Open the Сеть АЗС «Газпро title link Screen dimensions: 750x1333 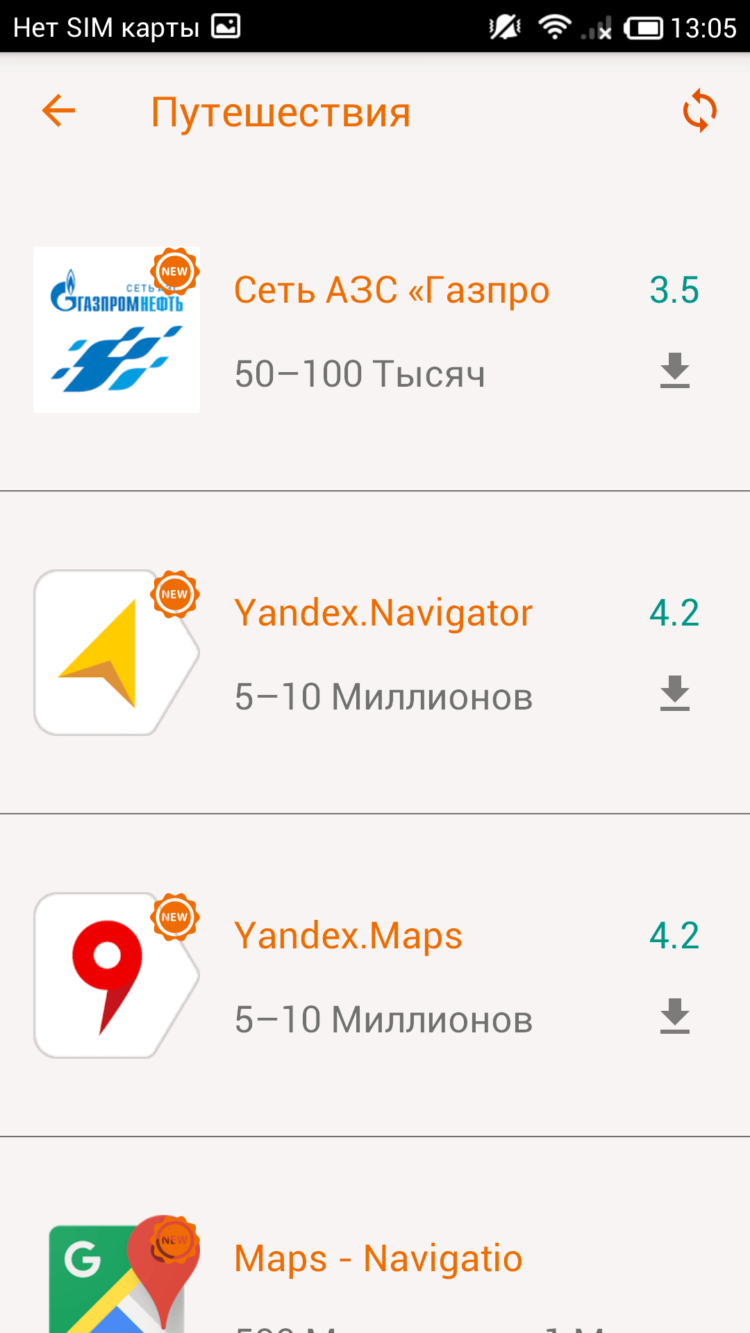tap(391, 289)
